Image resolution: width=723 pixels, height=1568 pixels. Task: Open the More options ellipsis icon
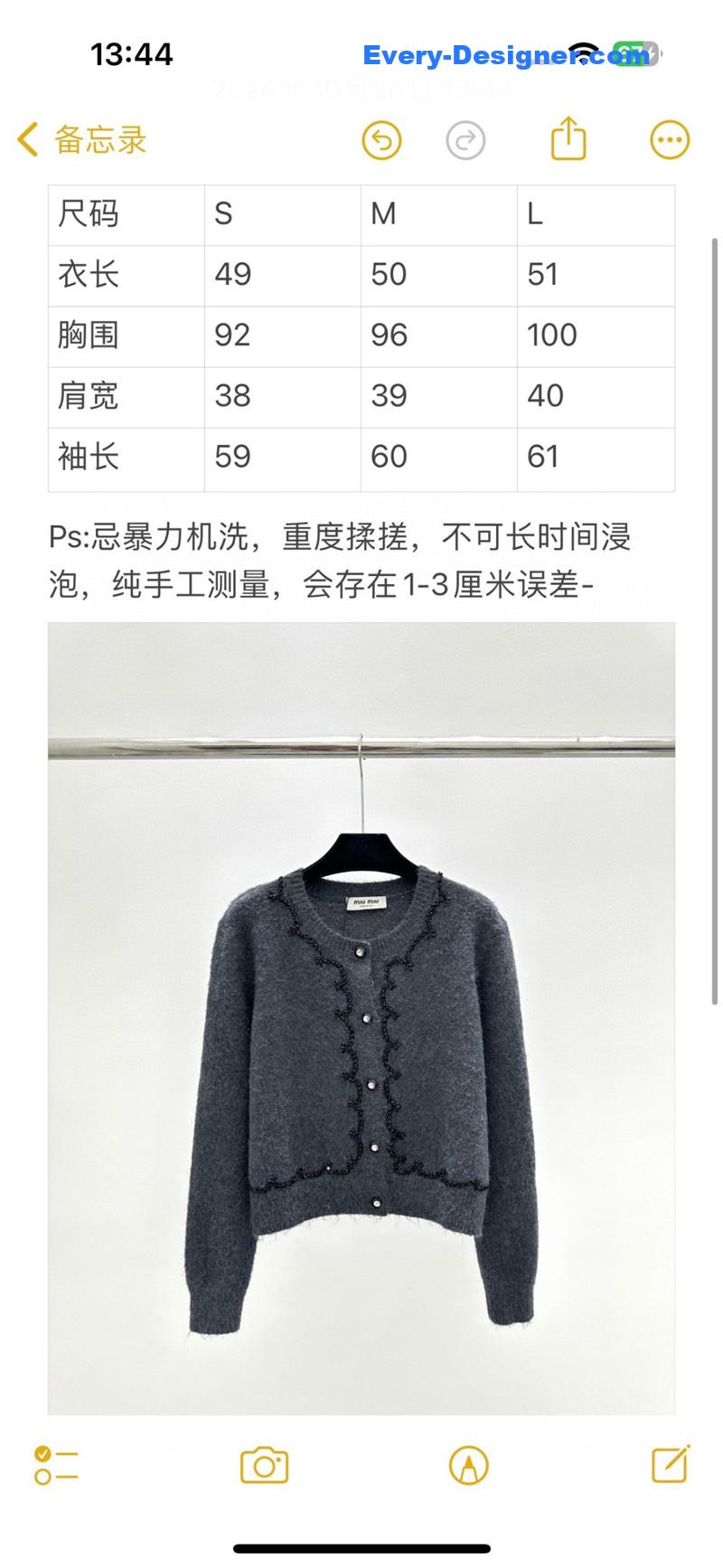[x=668, y=140]
